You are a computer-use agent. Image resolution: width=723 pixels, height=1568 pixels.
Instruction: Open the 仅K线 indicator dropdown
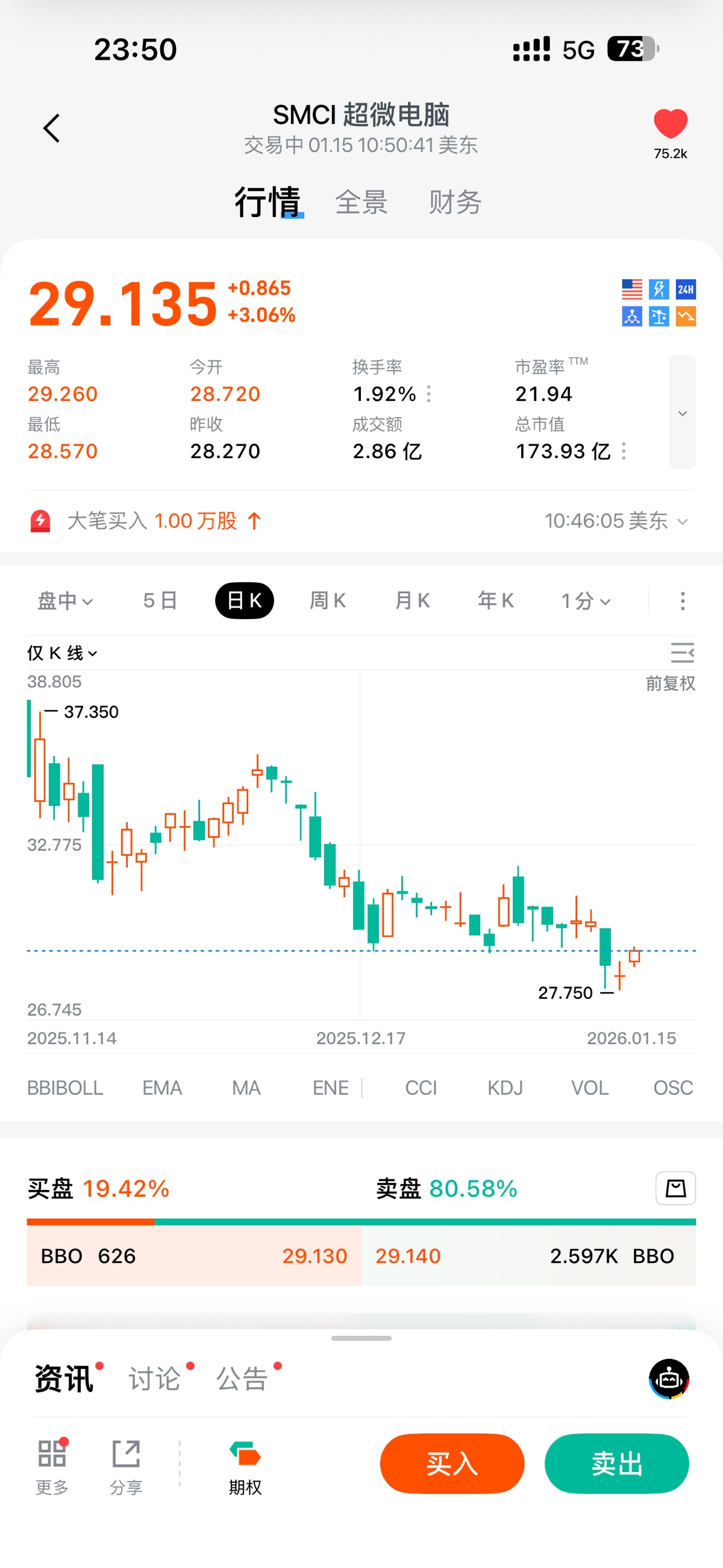tap(62, 653)
